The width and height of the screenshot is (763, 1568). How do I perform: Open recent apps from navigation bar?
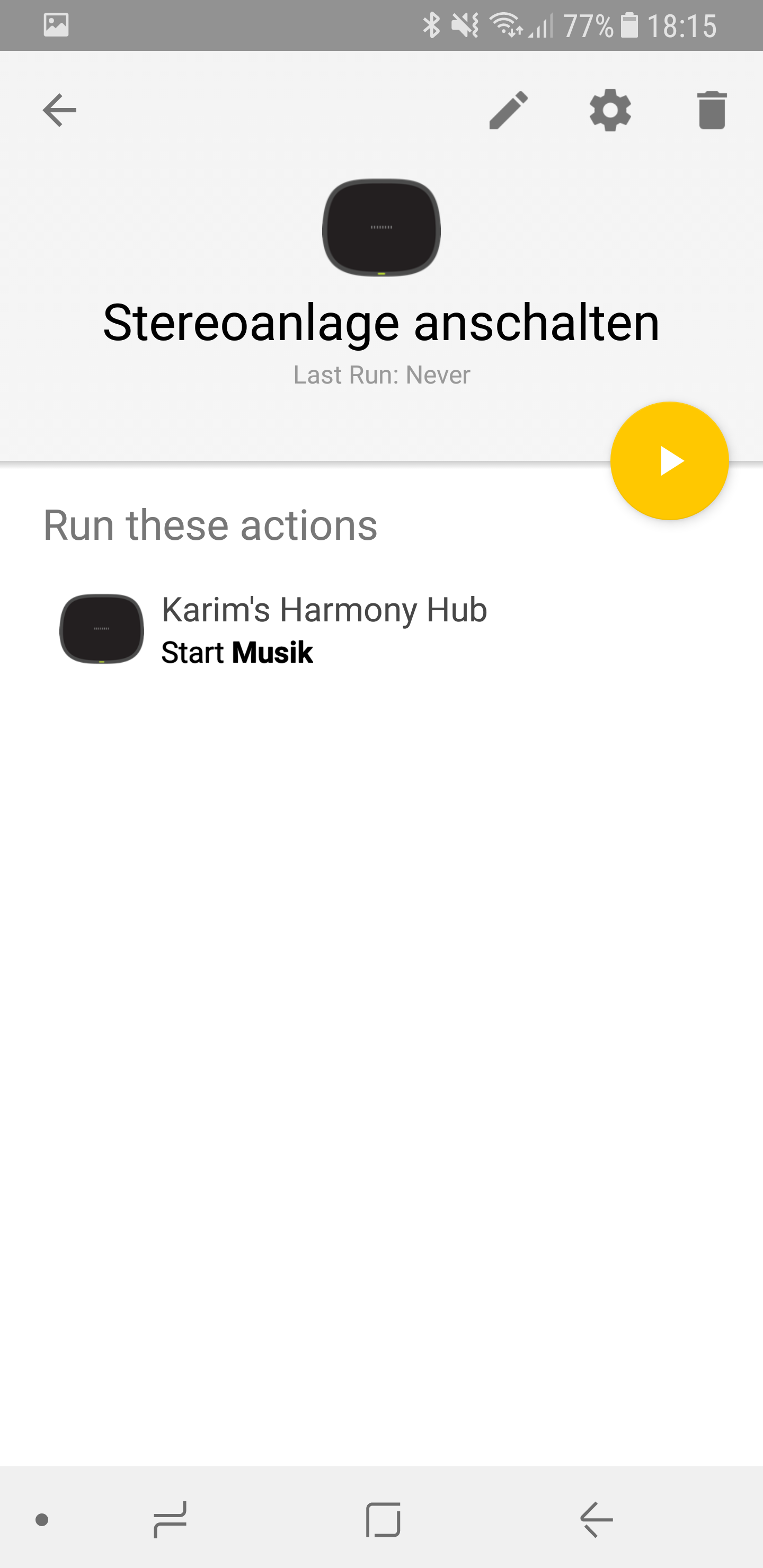tap(170, 1519)
